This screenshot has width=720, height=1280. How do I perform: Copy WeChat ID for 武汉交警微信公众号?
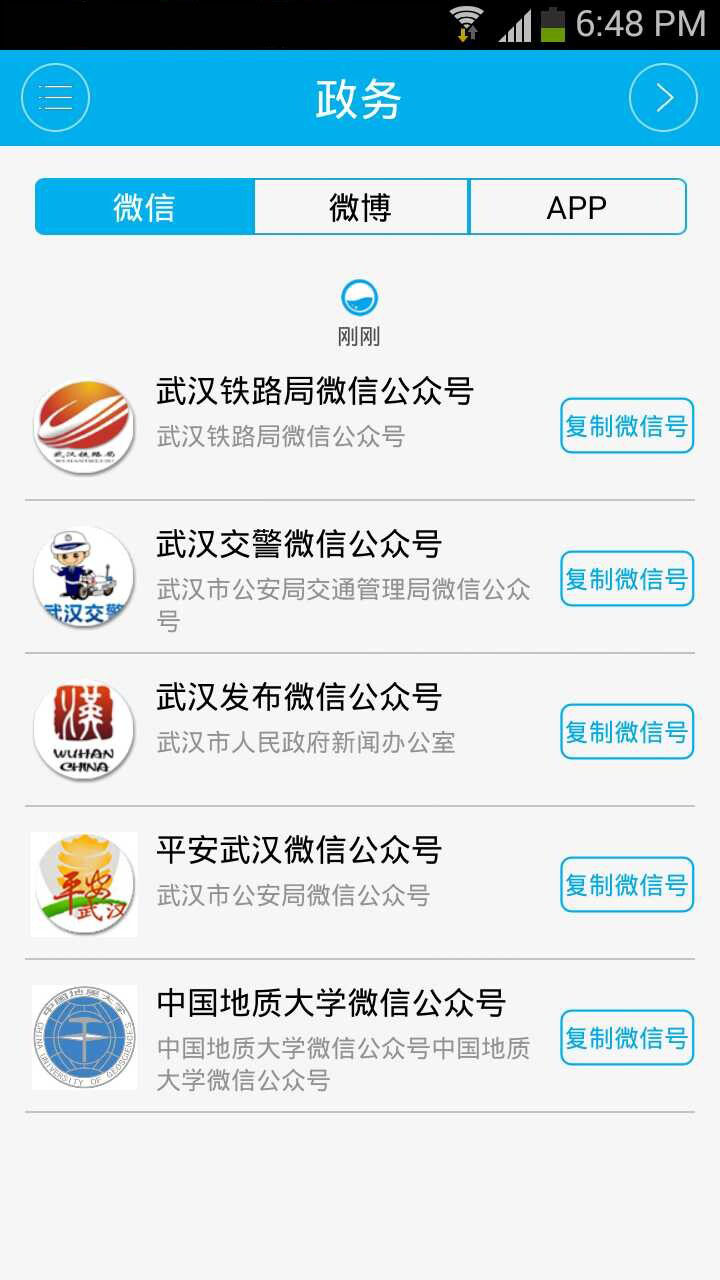627,579
